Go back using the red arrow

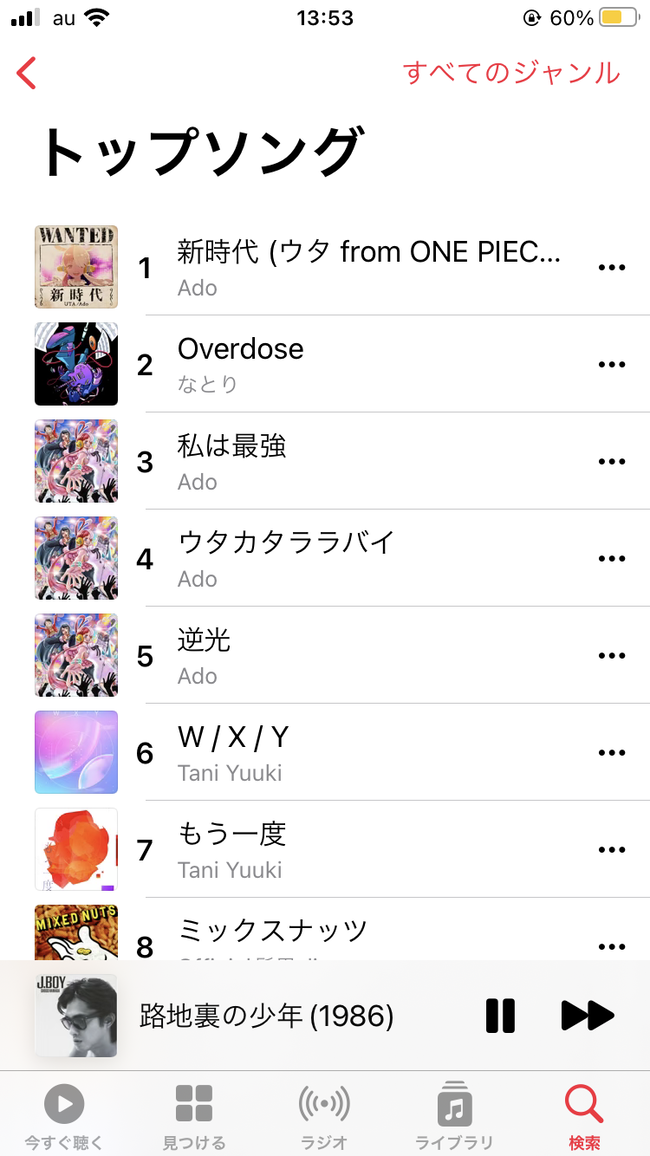[26, 74]
